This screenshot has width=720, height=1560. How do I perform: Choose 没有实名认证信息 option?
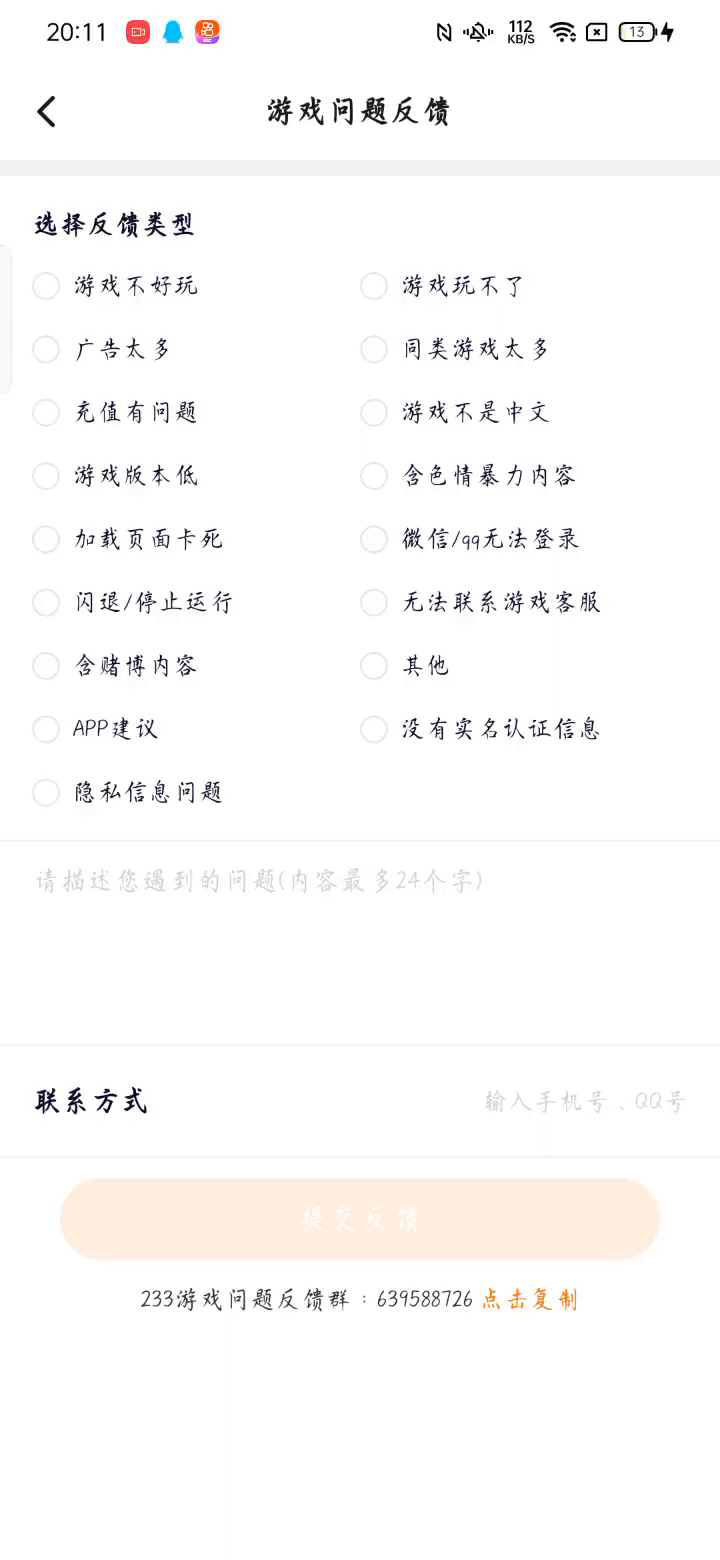tap(374, 729)
